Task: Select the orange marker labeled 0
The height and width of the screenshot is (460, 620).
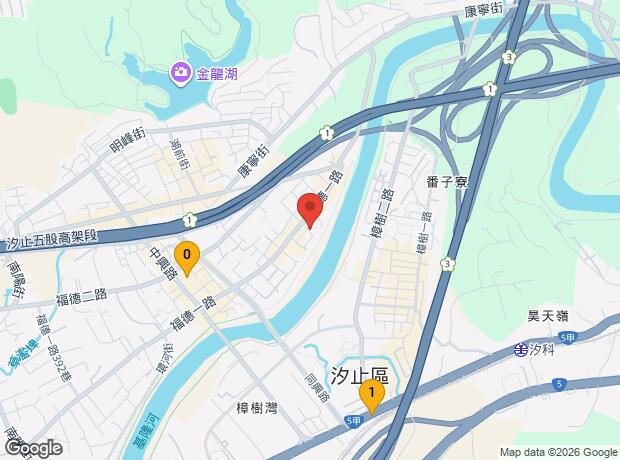Action: (187, 259)
